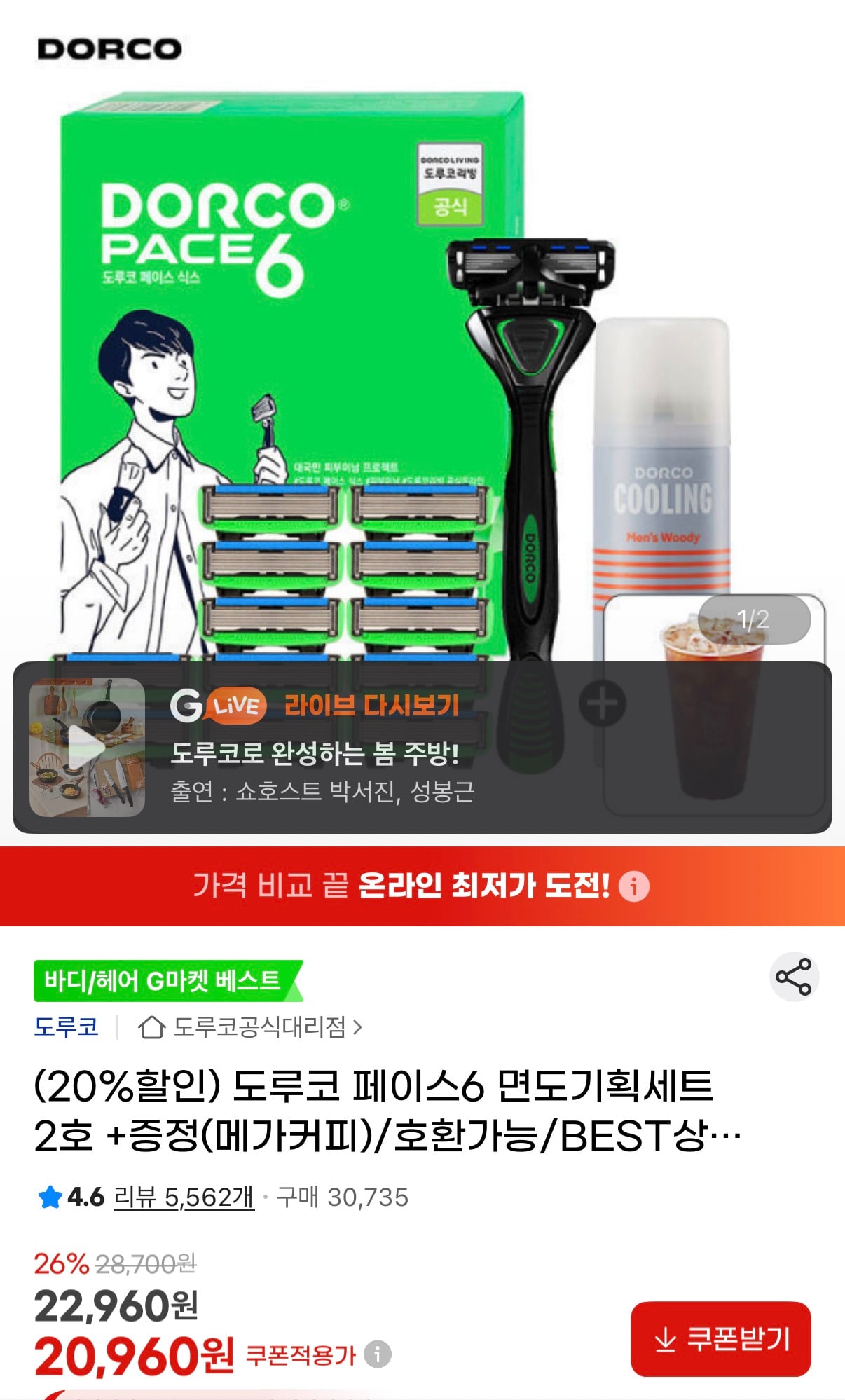Viewport: 845px width, 1400px height.
Task: Play the G Live replay video
Action: tap(87, 748)
